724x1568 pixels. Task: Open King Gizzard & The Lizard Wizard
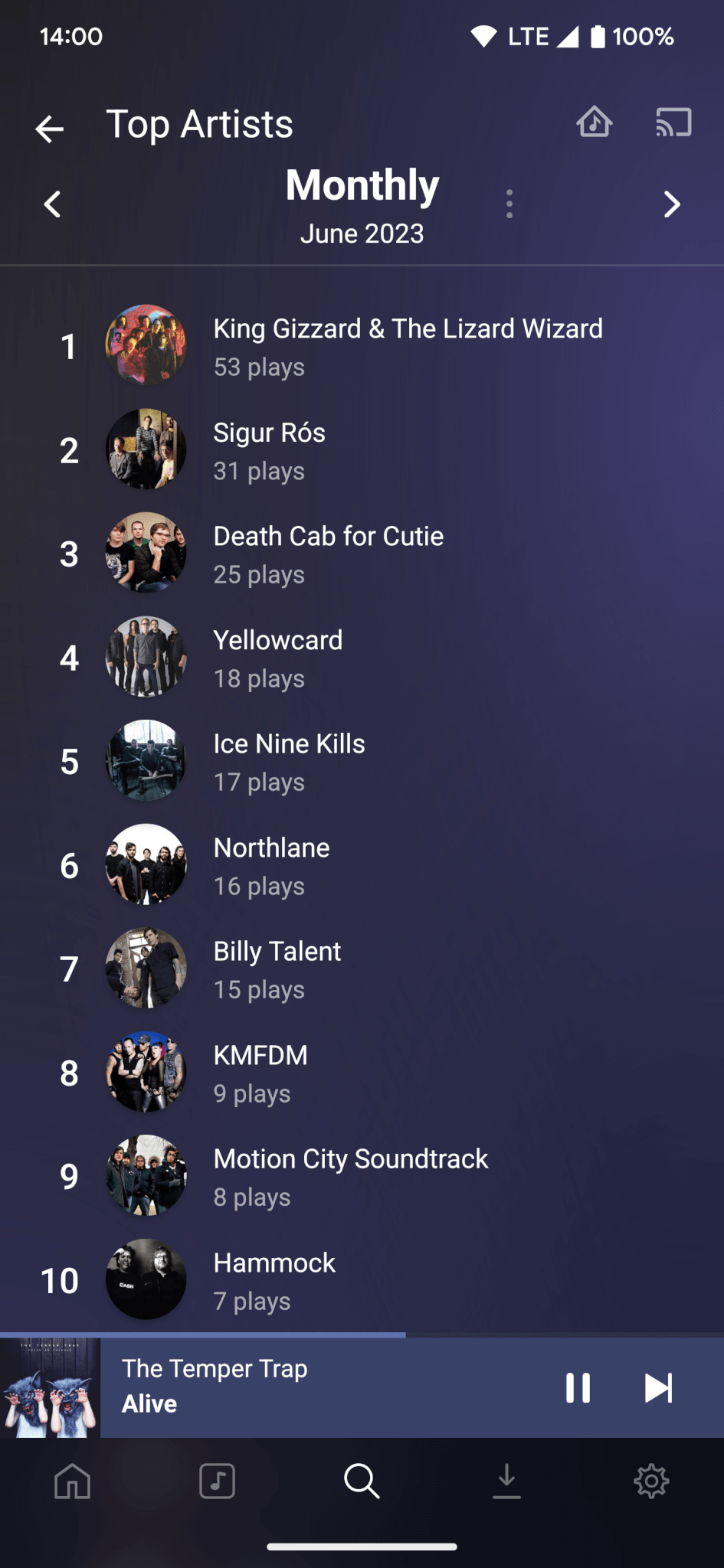[x=408, y=346]
